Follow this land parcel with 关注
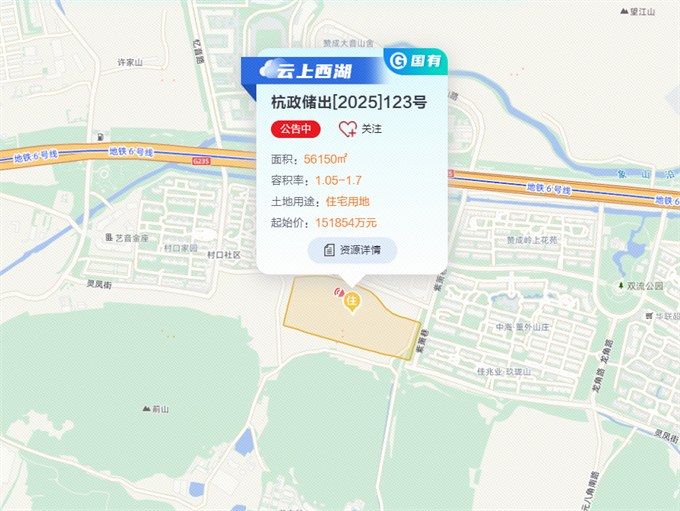 click(x=360, y=128)
